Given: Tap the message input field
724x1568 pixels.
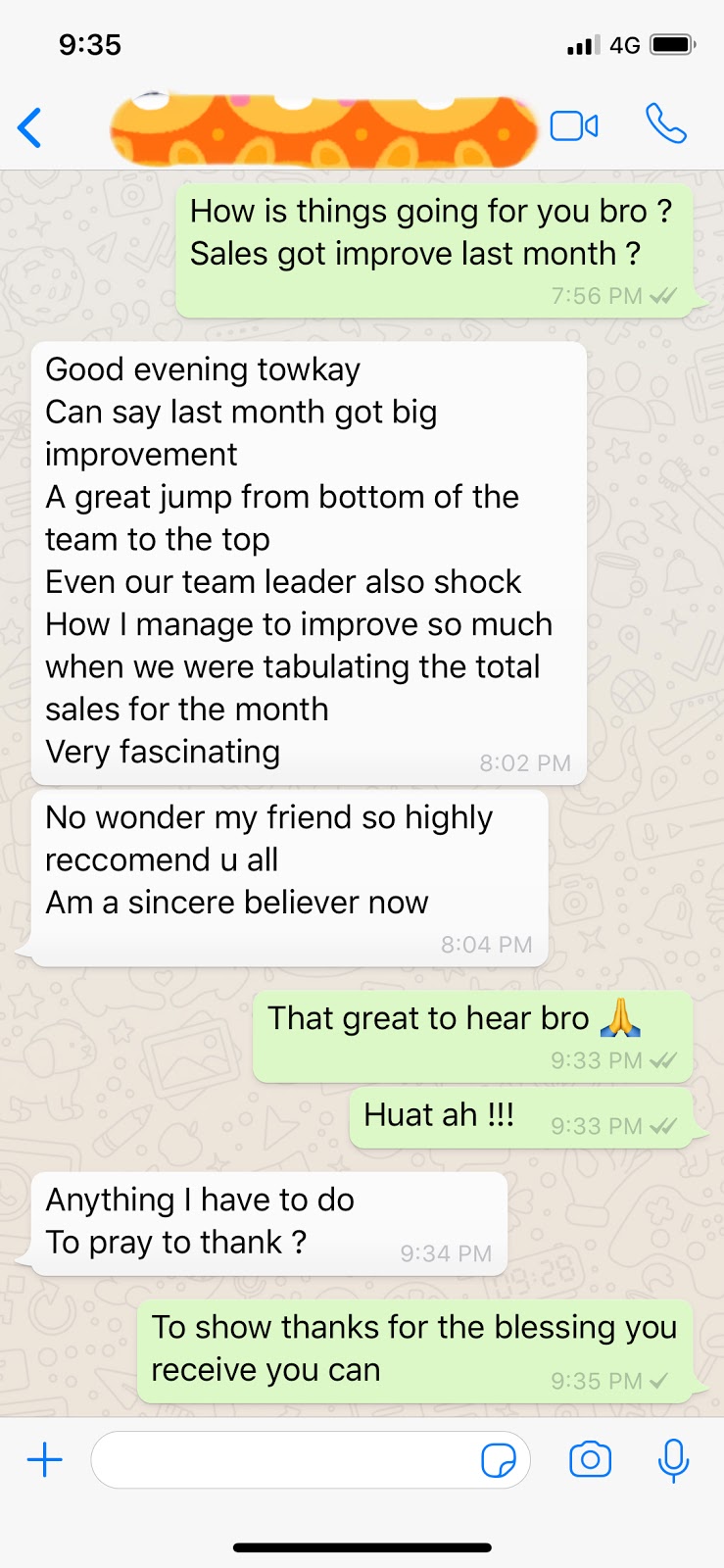Looking at the screenshot, I should pos(284,1460).
